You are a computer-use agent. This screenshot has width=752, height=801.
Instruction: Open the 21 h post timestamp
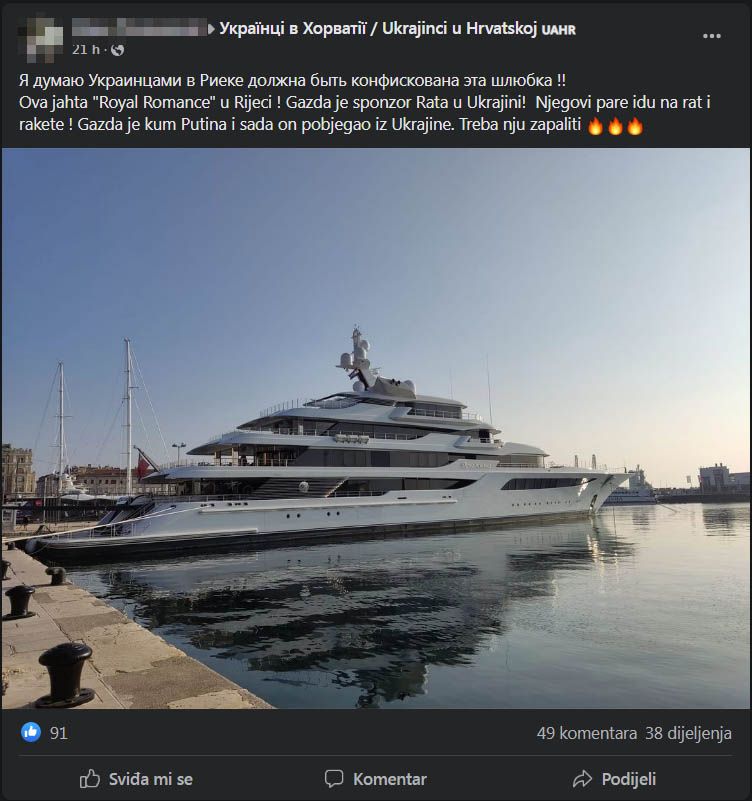point(85,49)
